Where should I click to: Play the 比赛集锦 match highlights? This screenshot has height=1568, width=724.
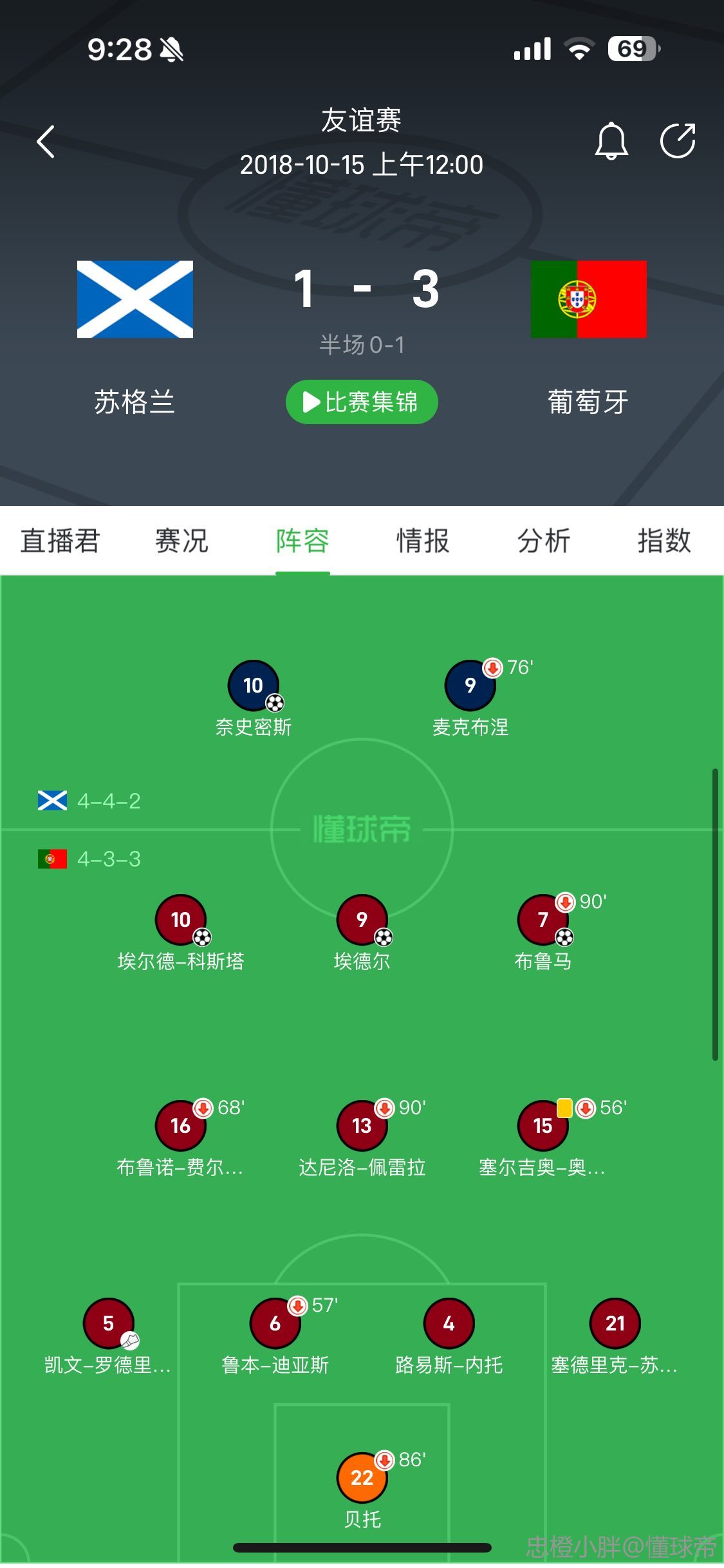click(x=362, y=402)
